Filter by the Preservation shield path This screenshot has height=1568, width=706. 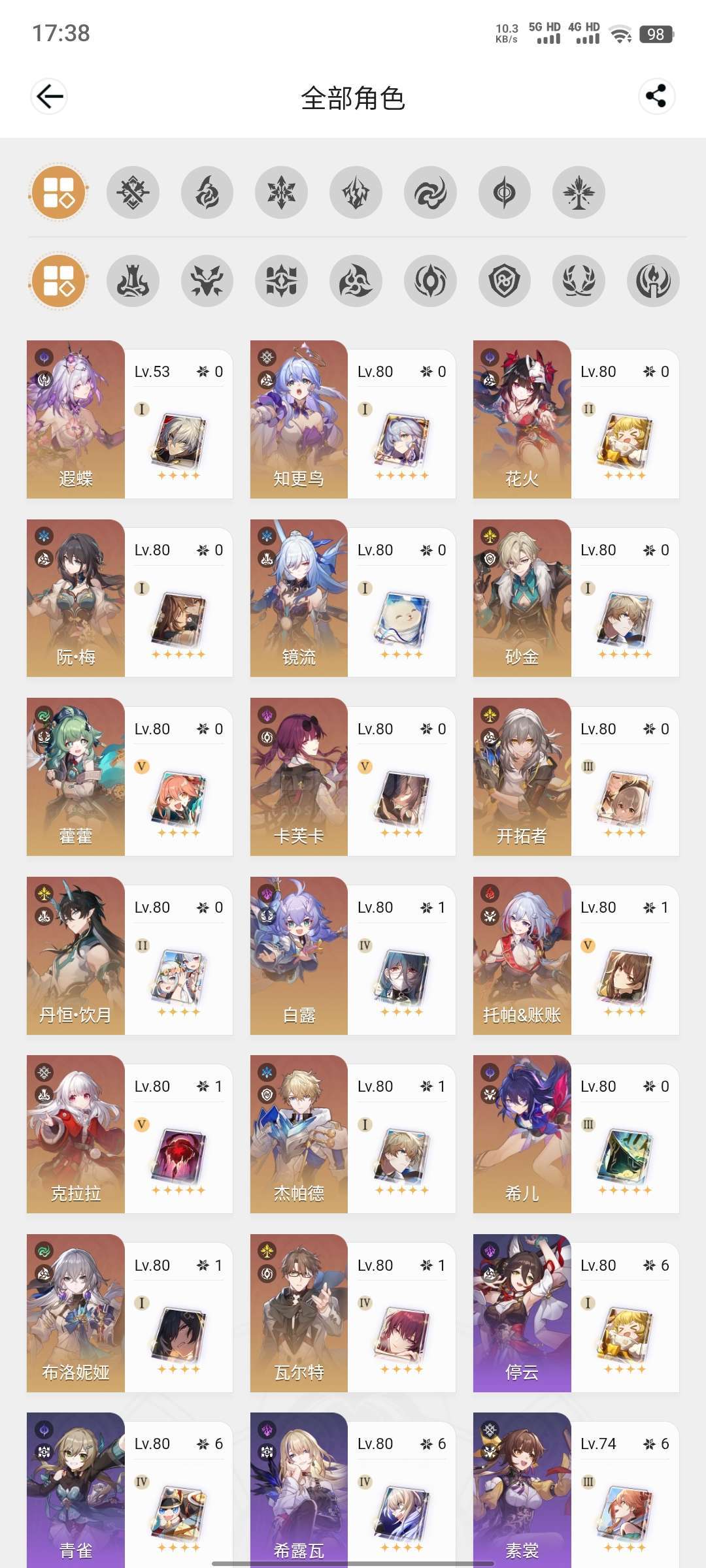[505, 281]
